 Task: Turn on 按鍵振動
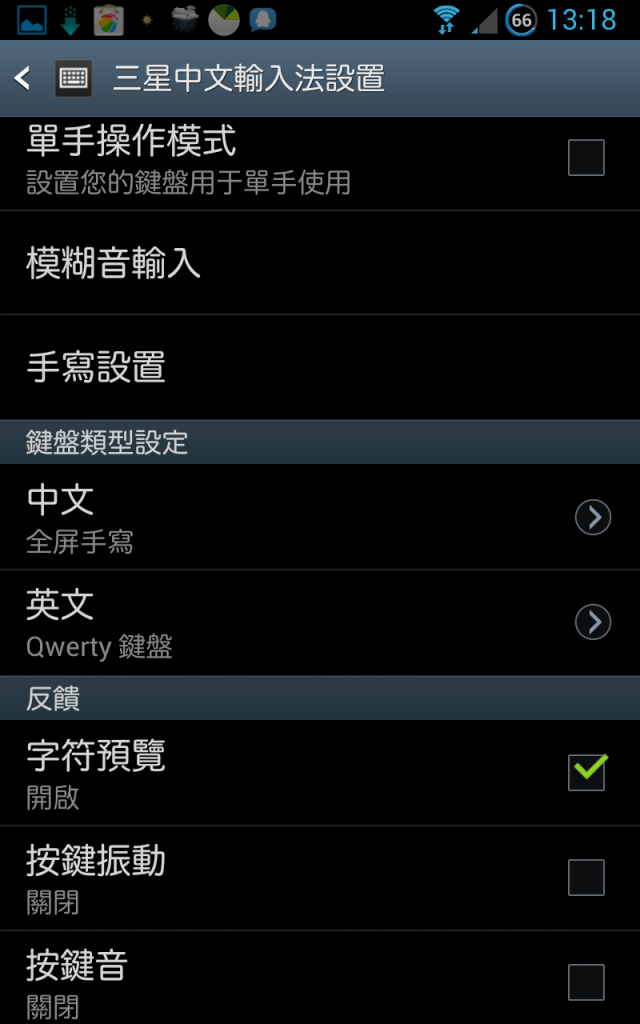click(586, 877)
